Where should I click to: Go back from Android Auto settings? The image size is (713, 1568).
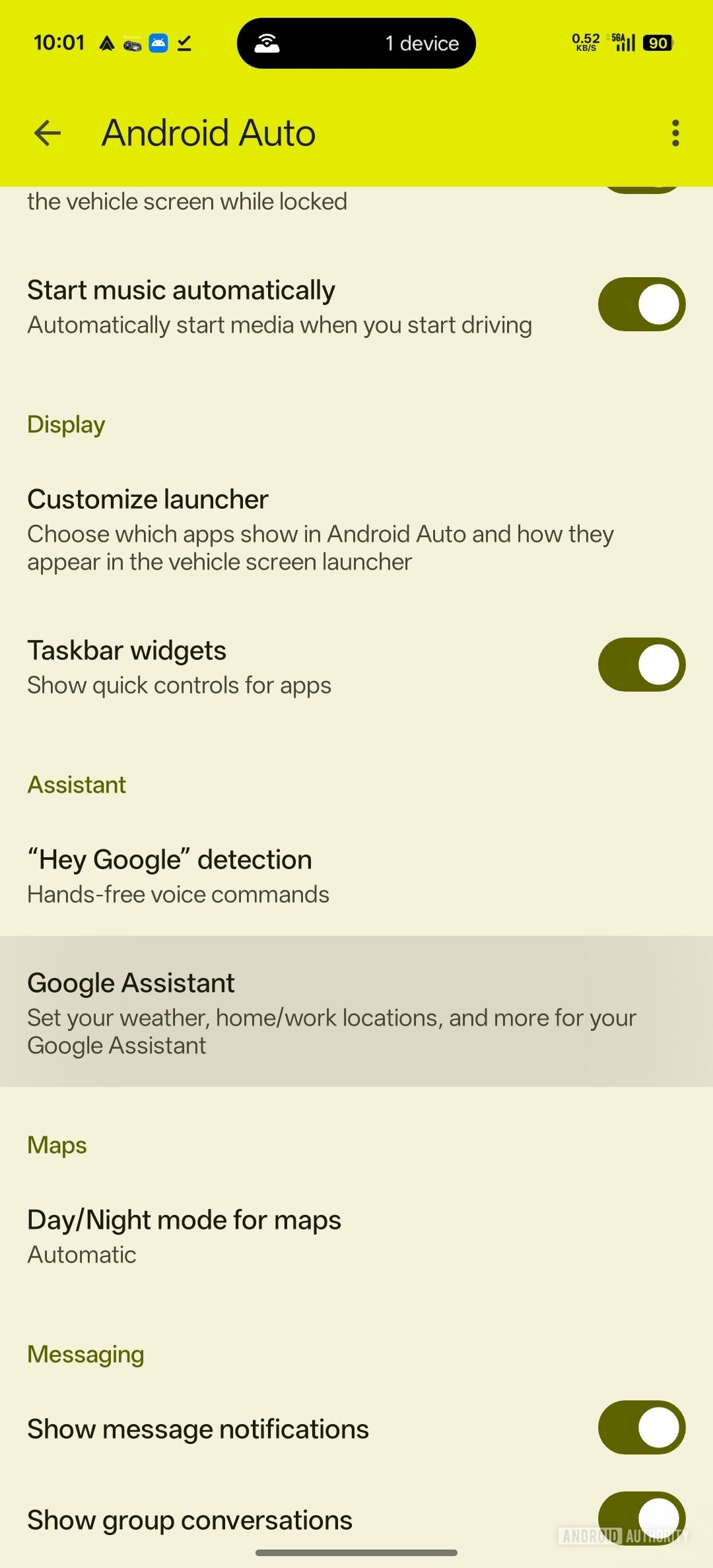click(48, 133)
